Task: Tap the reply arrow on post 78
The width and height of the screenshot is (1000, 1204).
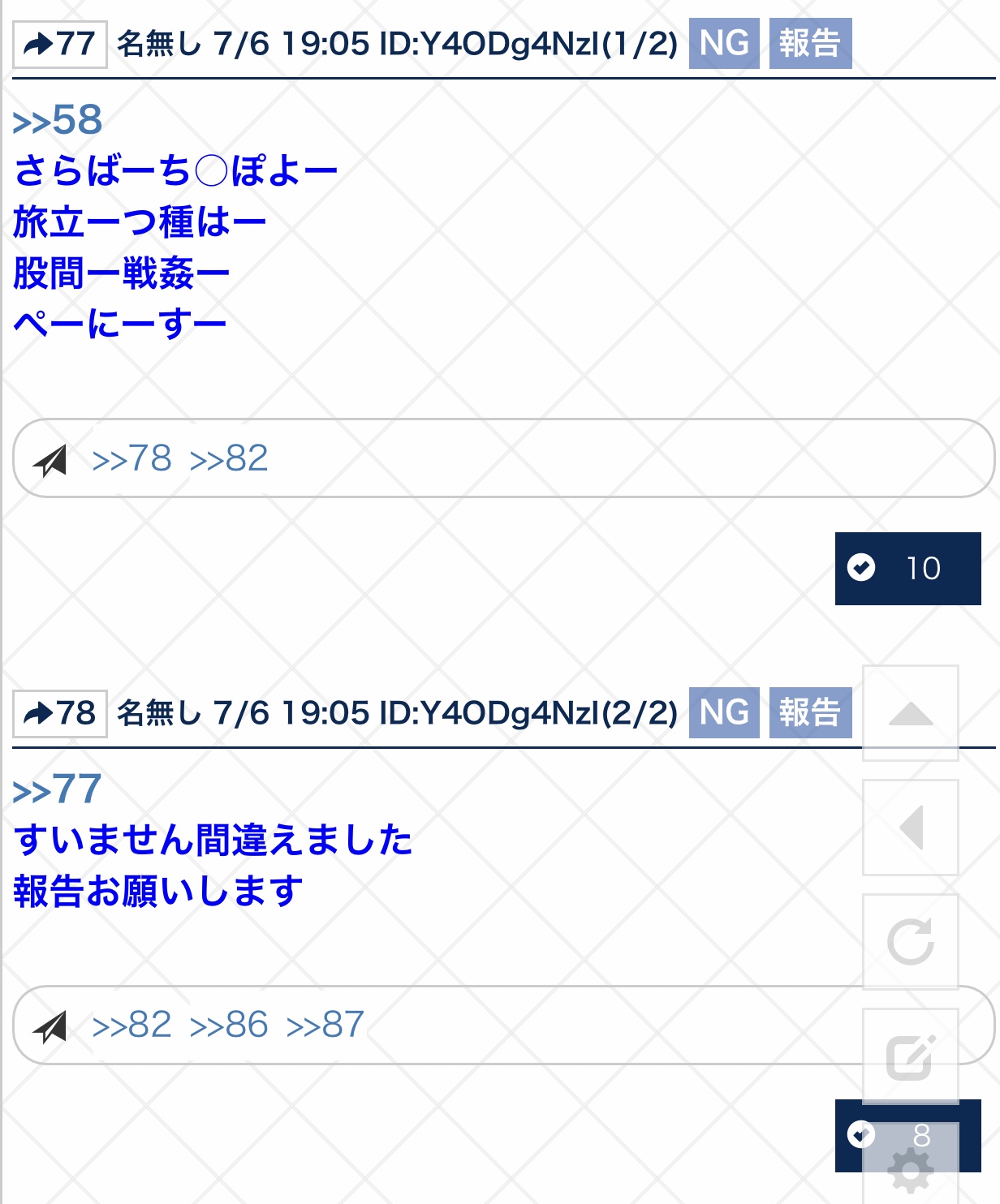Action: coord(59,713)
